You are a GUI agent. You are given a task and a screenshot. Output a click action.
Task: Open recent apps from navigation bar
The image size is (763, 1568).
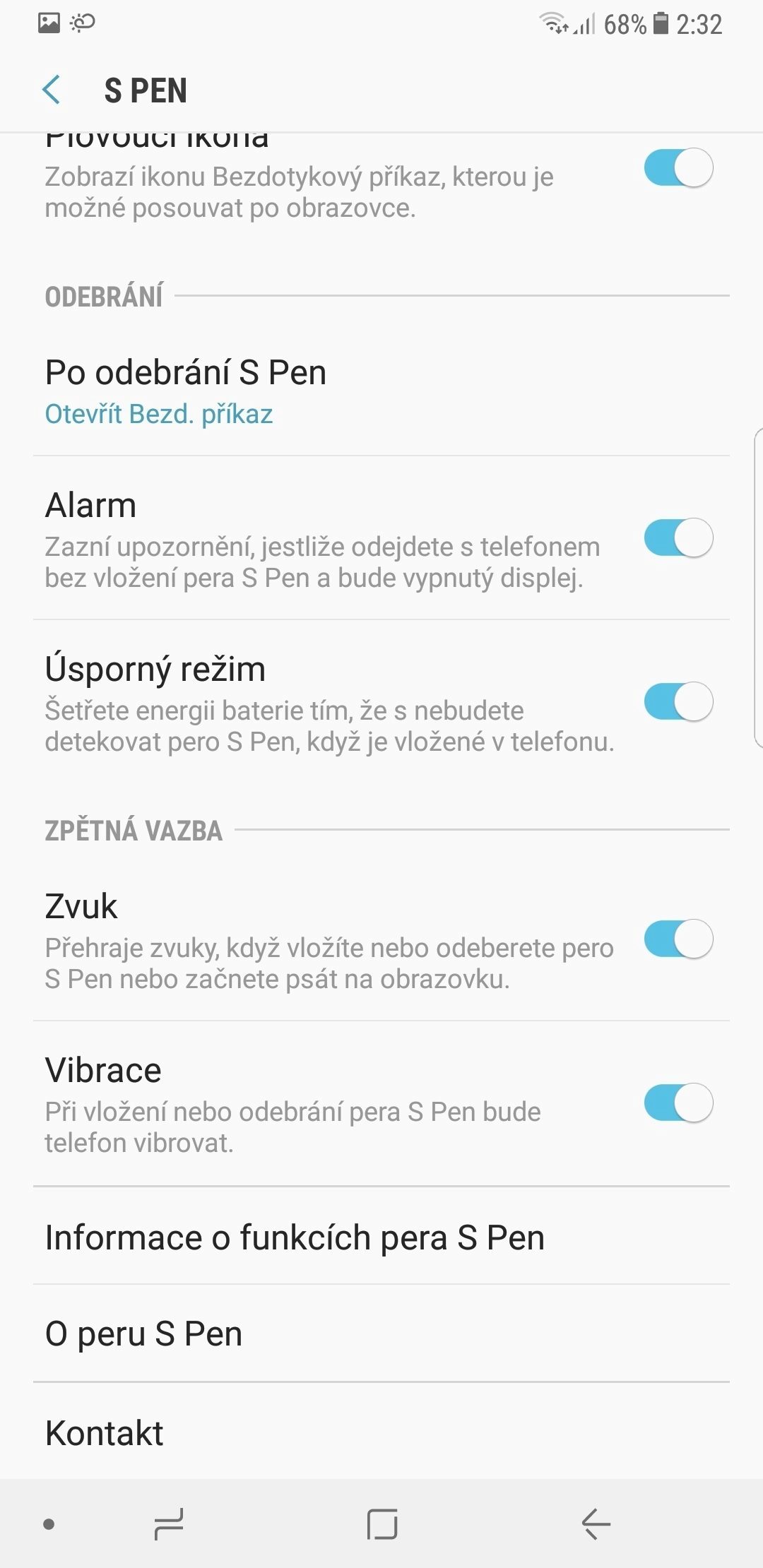[169, 1524]
